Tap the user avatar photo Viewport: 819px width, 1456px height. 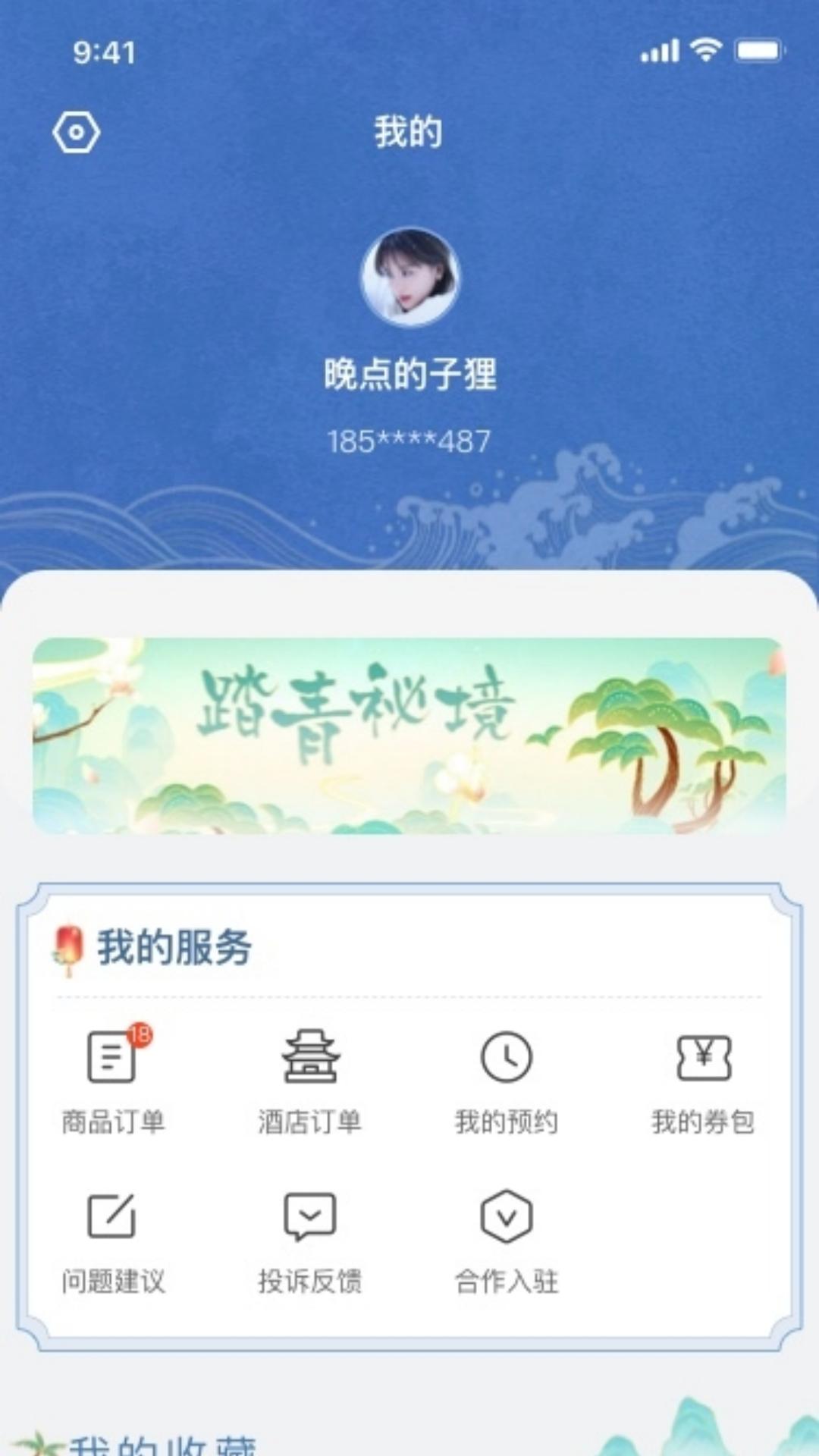click(x=409, y=277)
